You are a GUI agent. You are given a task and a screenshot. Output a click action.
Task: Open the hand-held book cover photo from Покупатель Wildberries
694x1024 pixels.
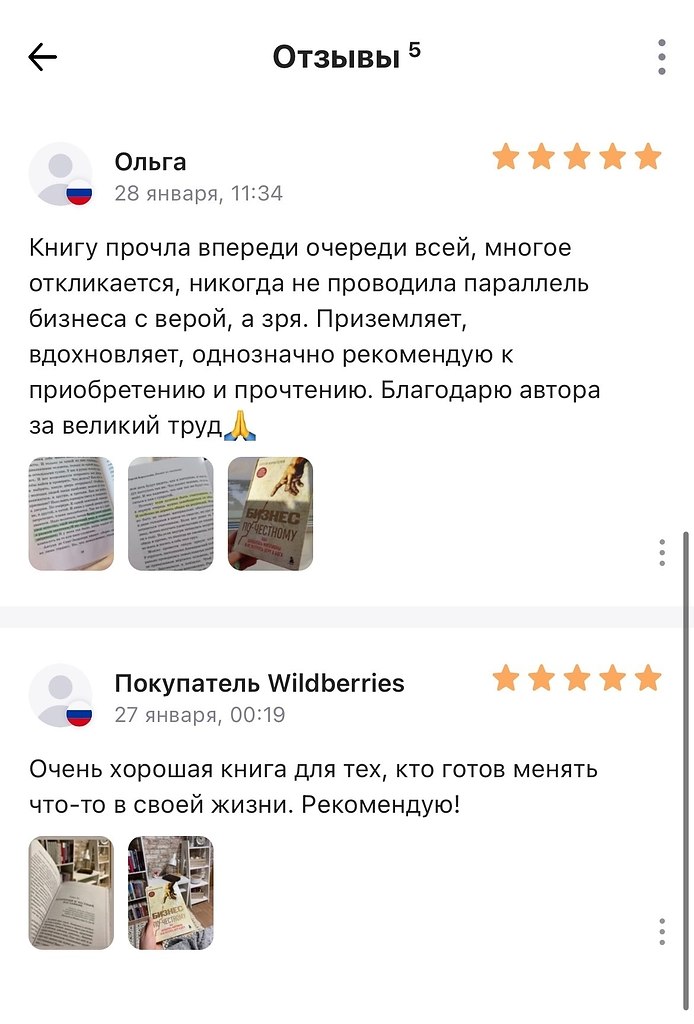171,893
